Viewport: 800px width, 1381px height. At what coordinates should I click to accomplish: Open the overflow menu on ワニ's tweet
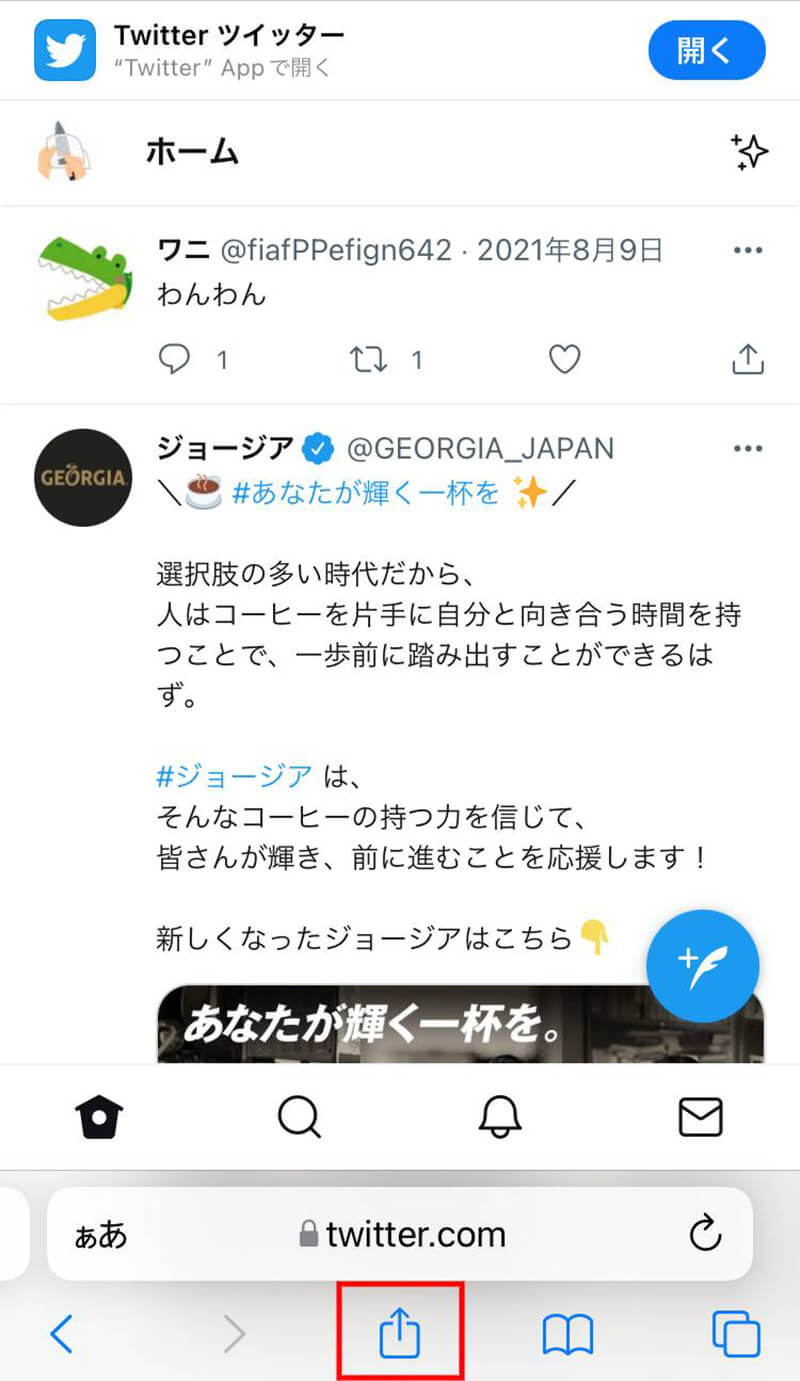tap(748, 250)
